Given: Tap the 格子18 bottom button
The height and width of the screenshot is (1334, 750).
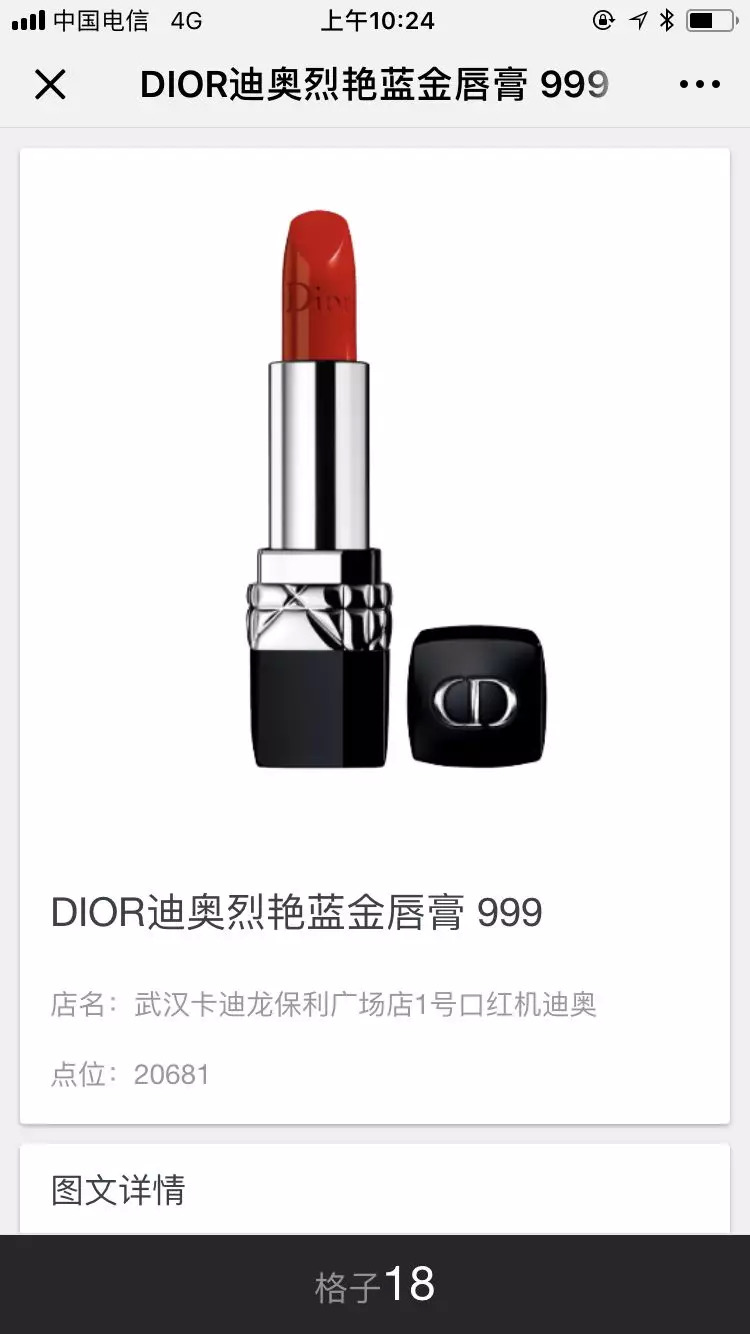Looking at the screenshot, I should click(375, 1285).
